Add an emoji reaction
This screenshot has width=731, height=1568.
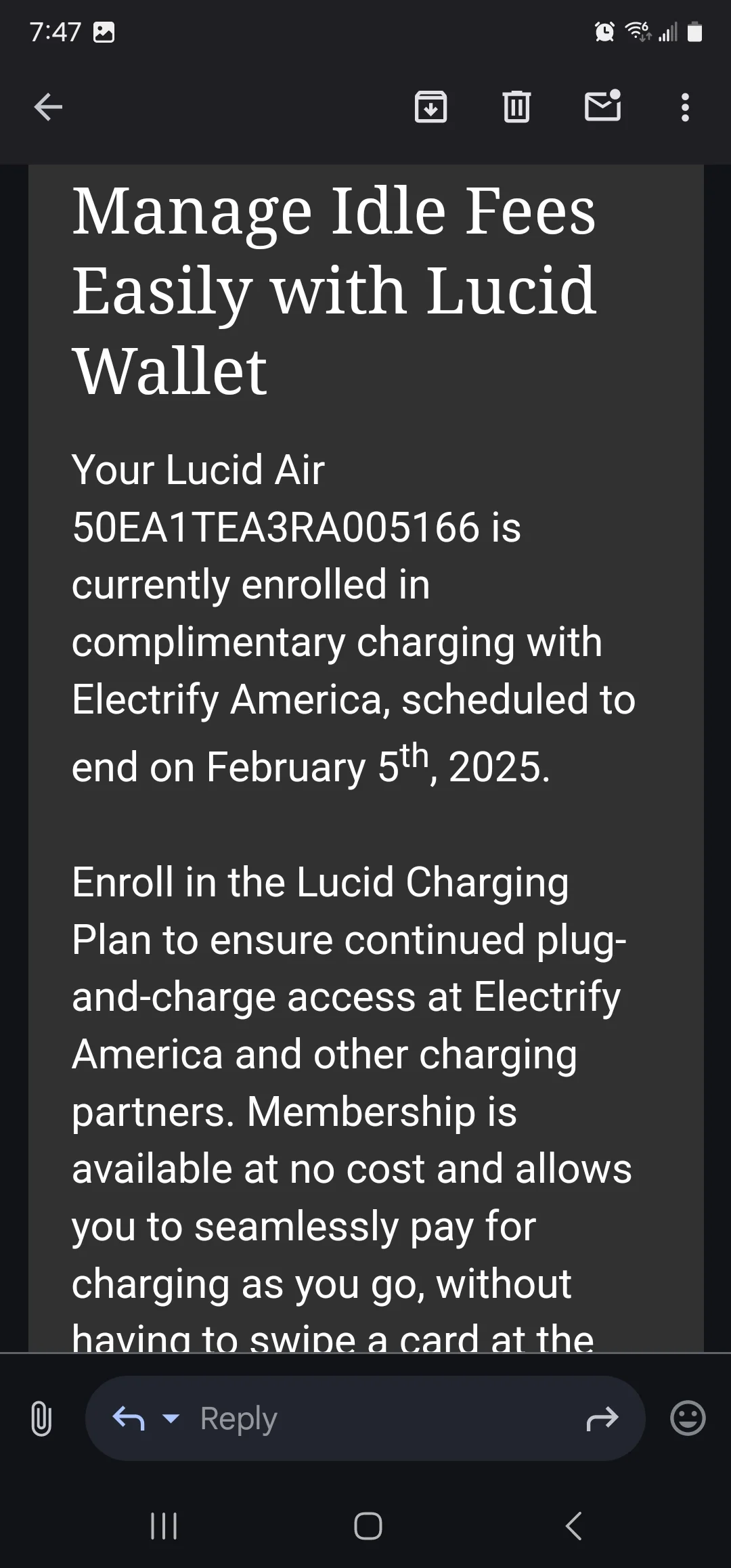click(688, 1418)
